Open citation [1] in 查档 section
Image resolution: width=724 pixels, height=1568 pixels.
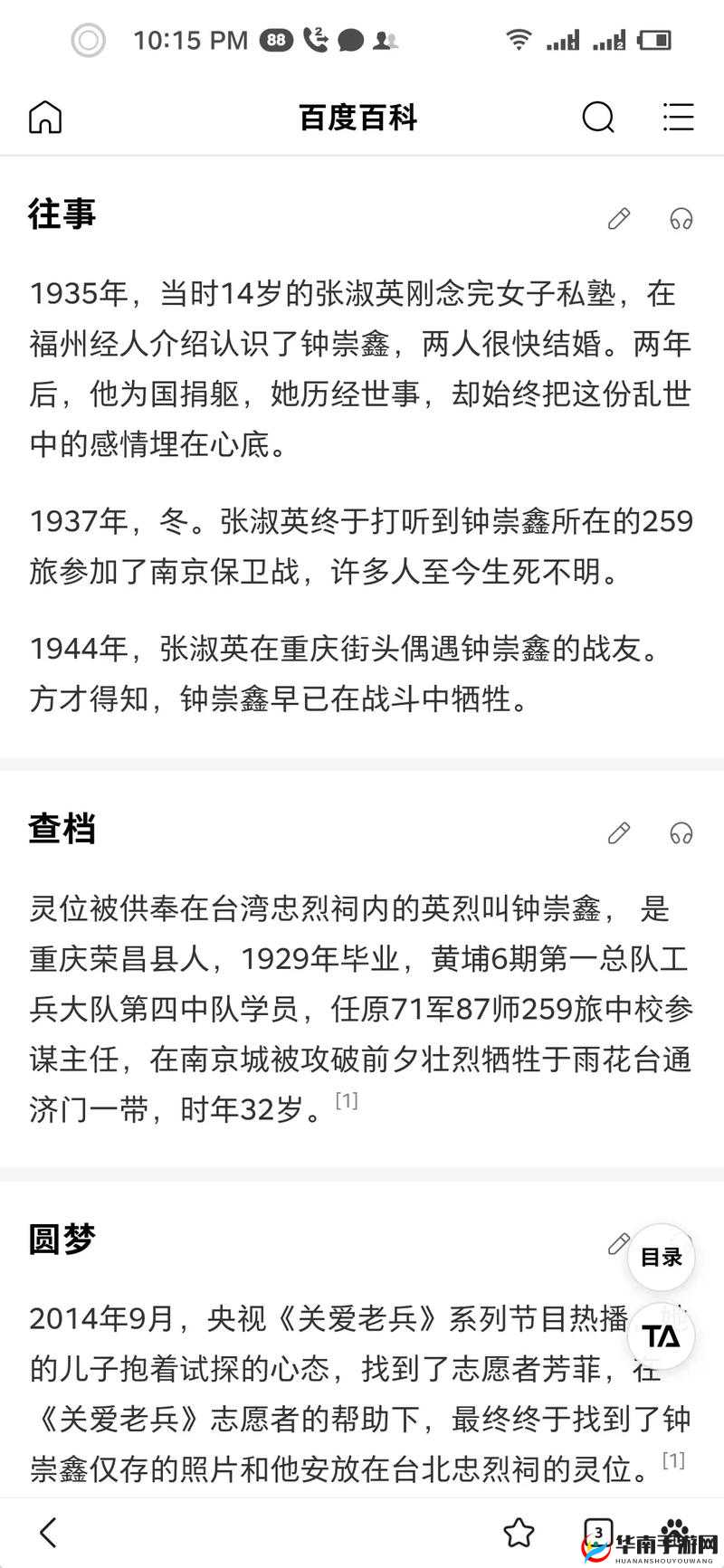click(x=348, y=1100)
